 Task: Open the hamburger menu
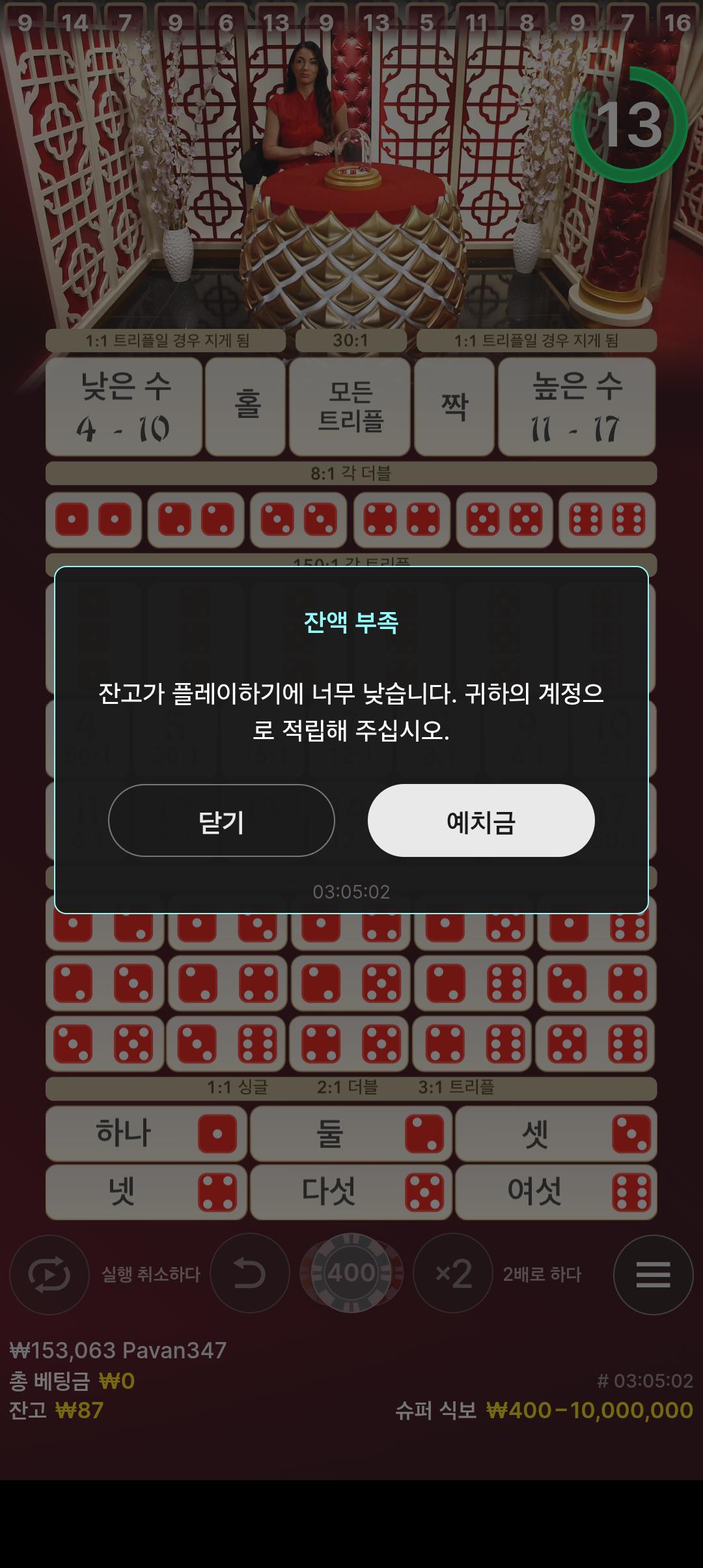[653, 1274]
